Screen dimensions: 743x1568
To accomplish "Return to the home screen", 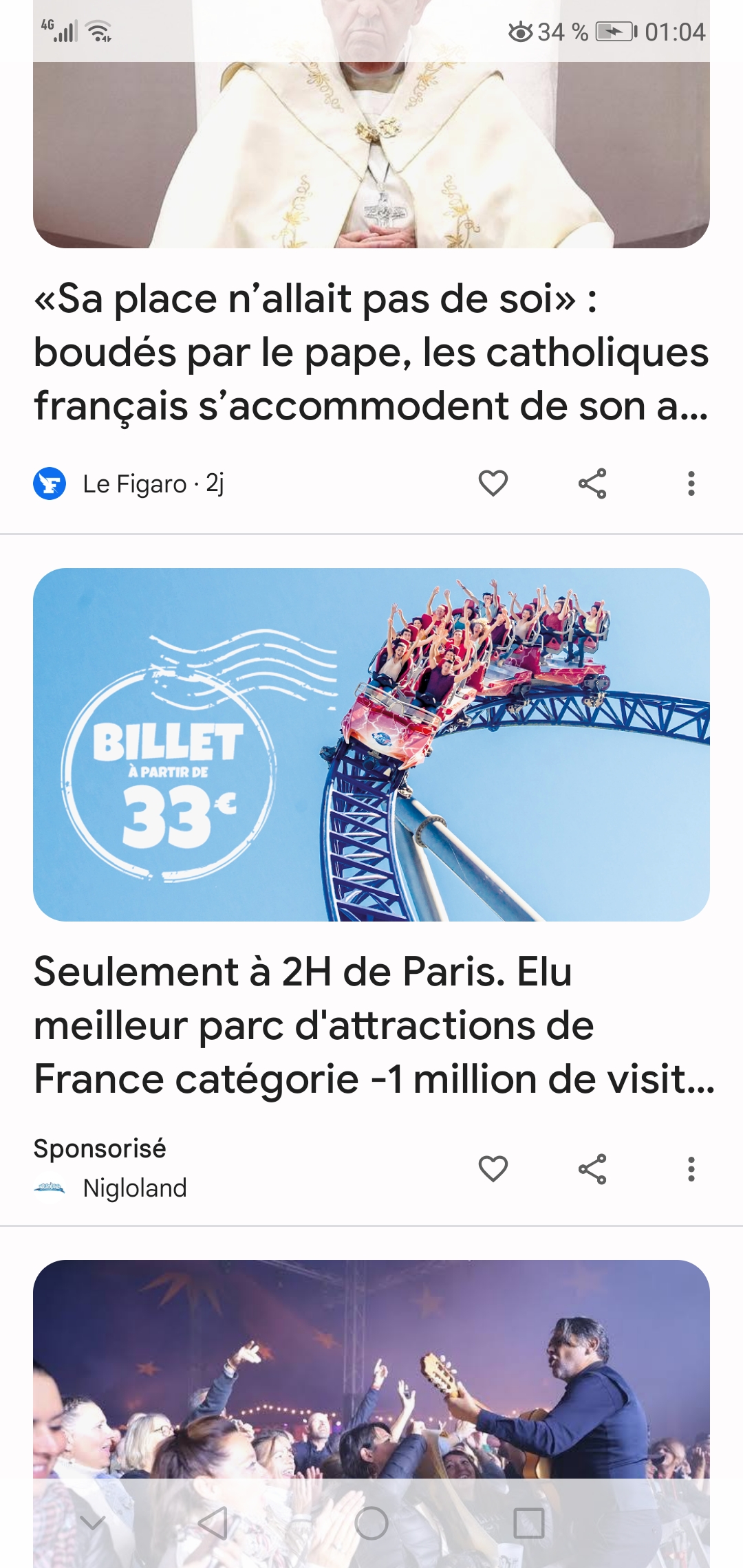I will [371, 1523].
